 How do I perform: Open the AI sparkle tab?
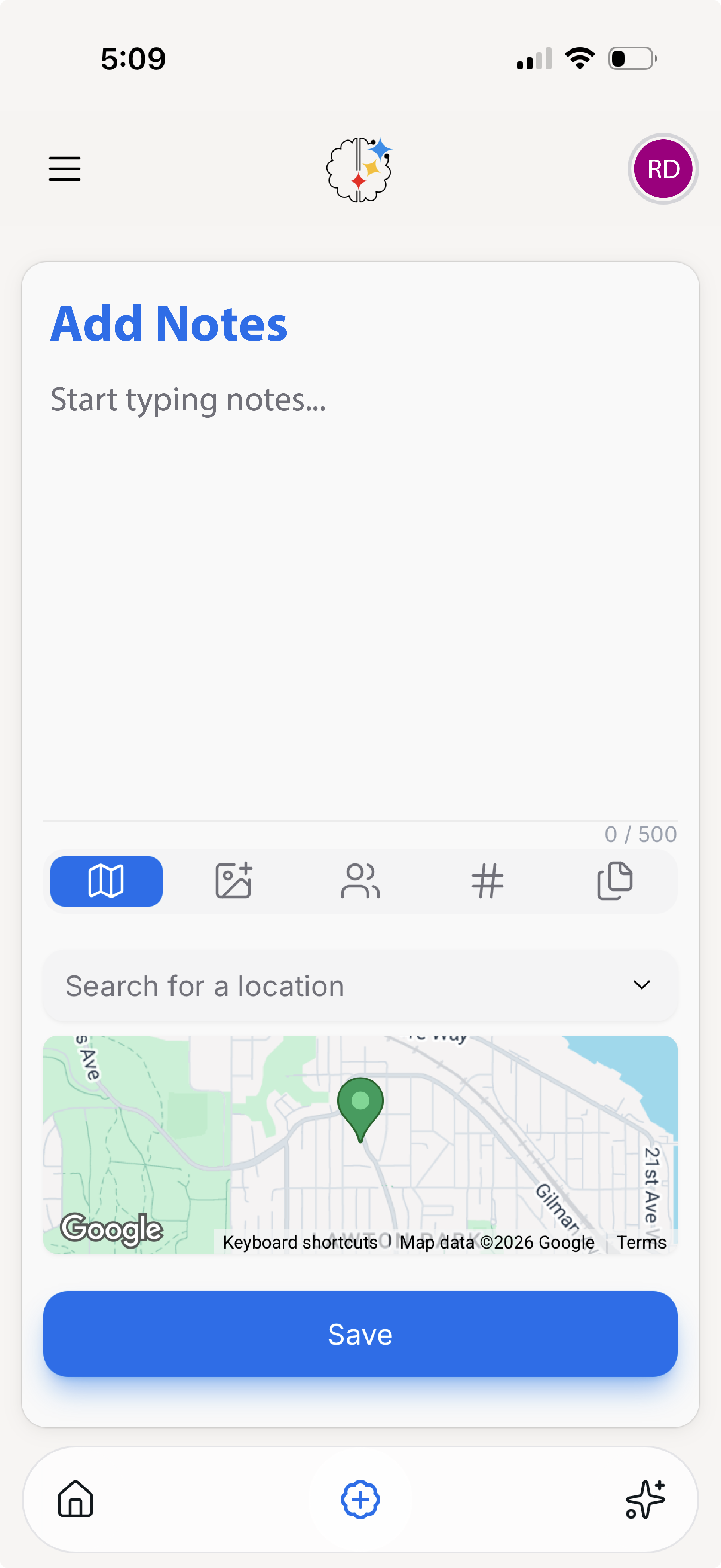click(x=645, y=1499)
